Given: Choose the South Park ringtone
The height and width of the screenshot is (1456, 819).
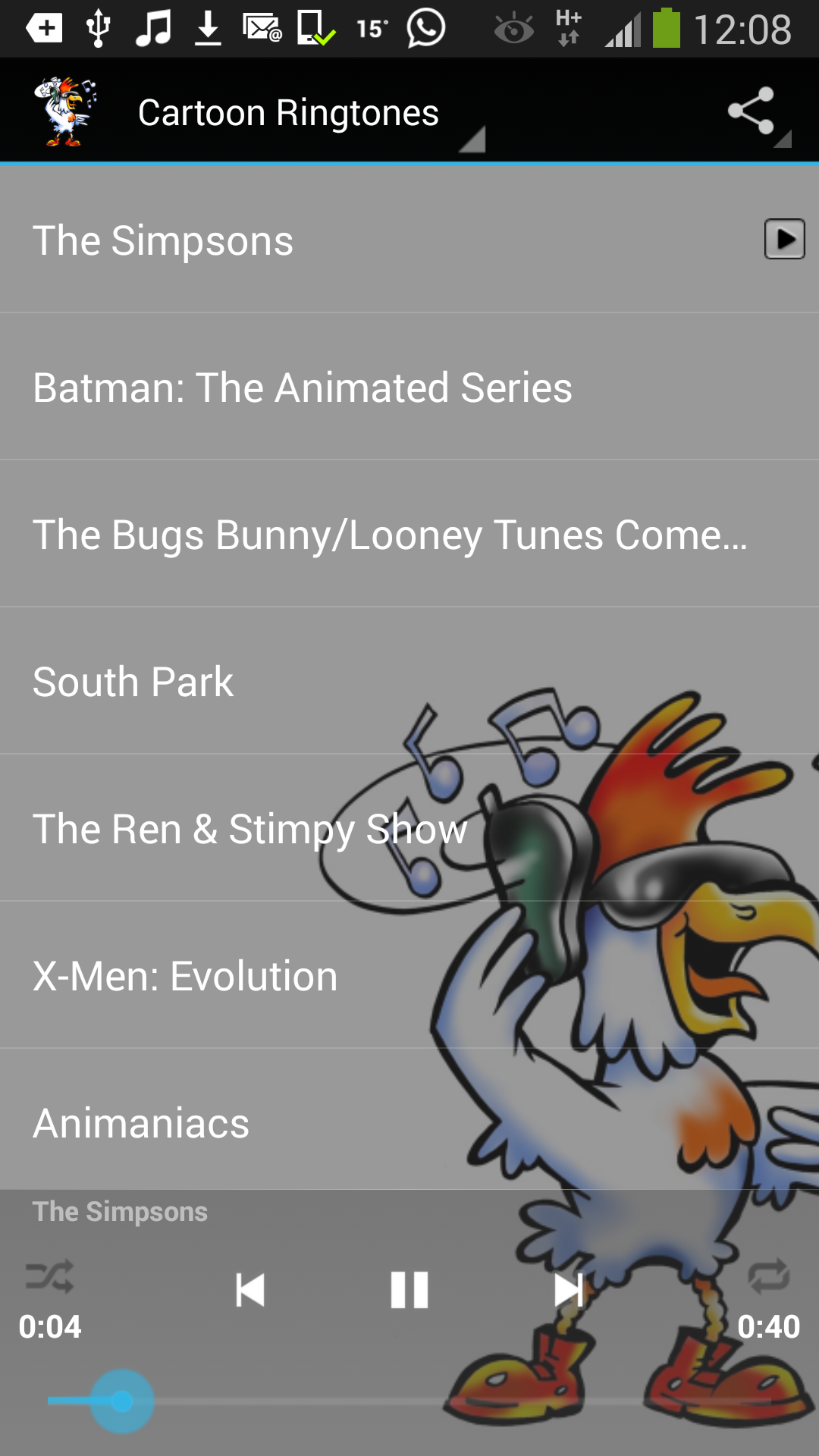Looking at the screenshot, I should click(133, 682).
